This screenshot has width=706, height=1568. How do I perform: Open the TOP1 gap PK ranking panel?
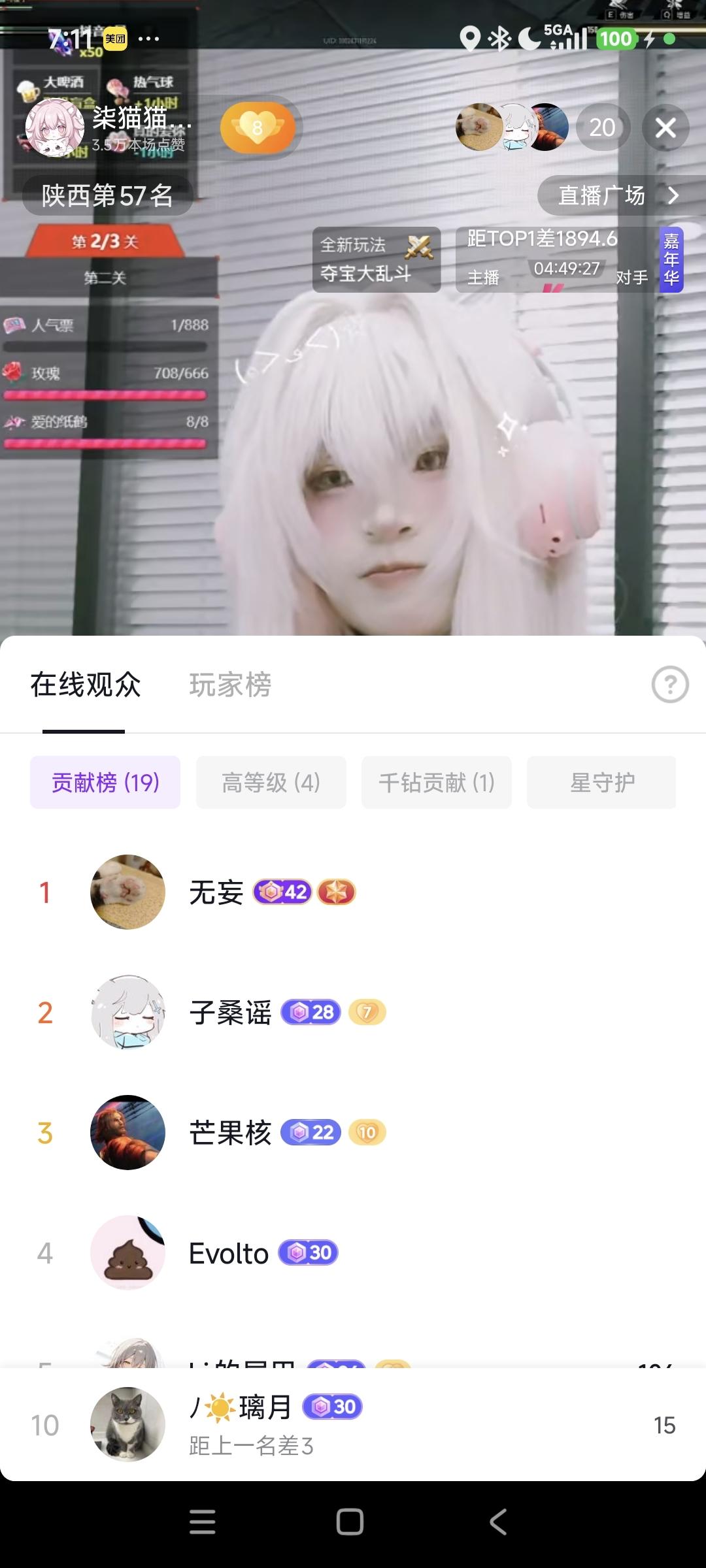tap(556, 259)
